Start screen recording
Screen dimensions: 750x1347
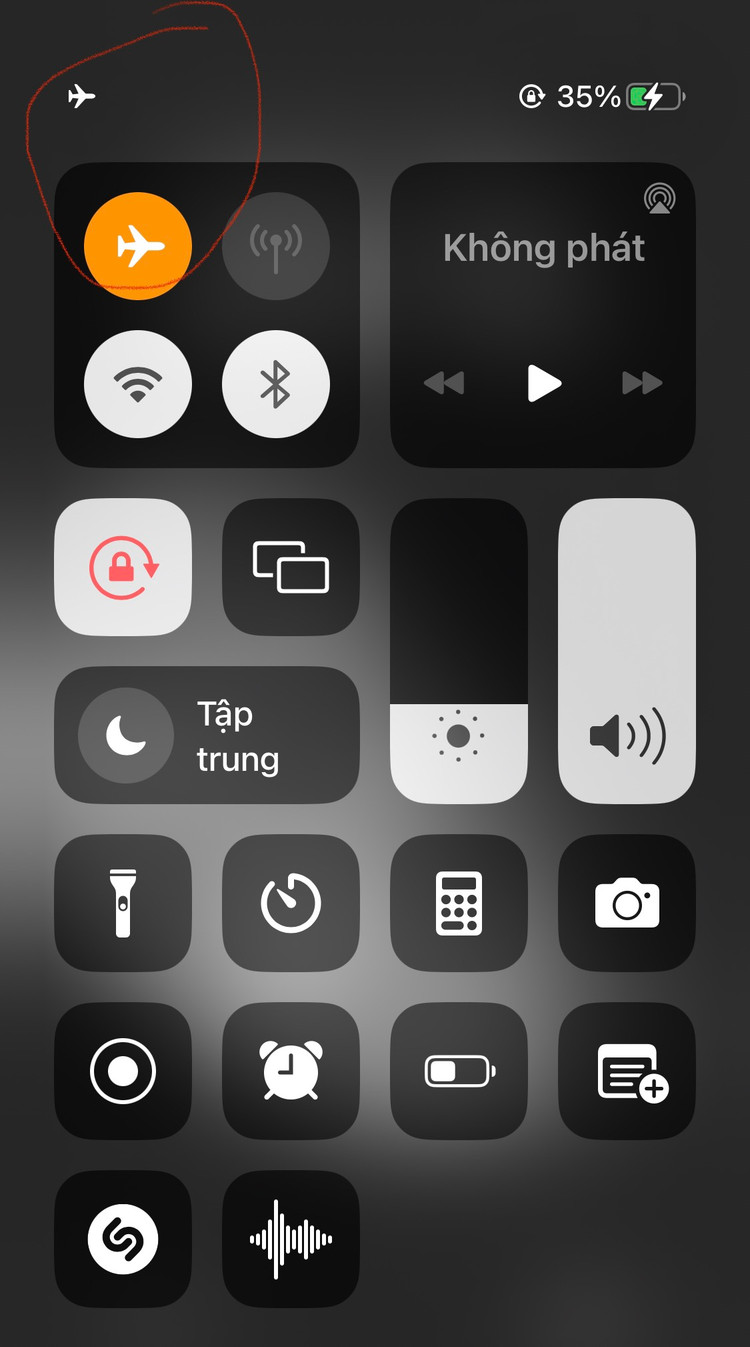pyautogui.click(x=123, y=1071)
